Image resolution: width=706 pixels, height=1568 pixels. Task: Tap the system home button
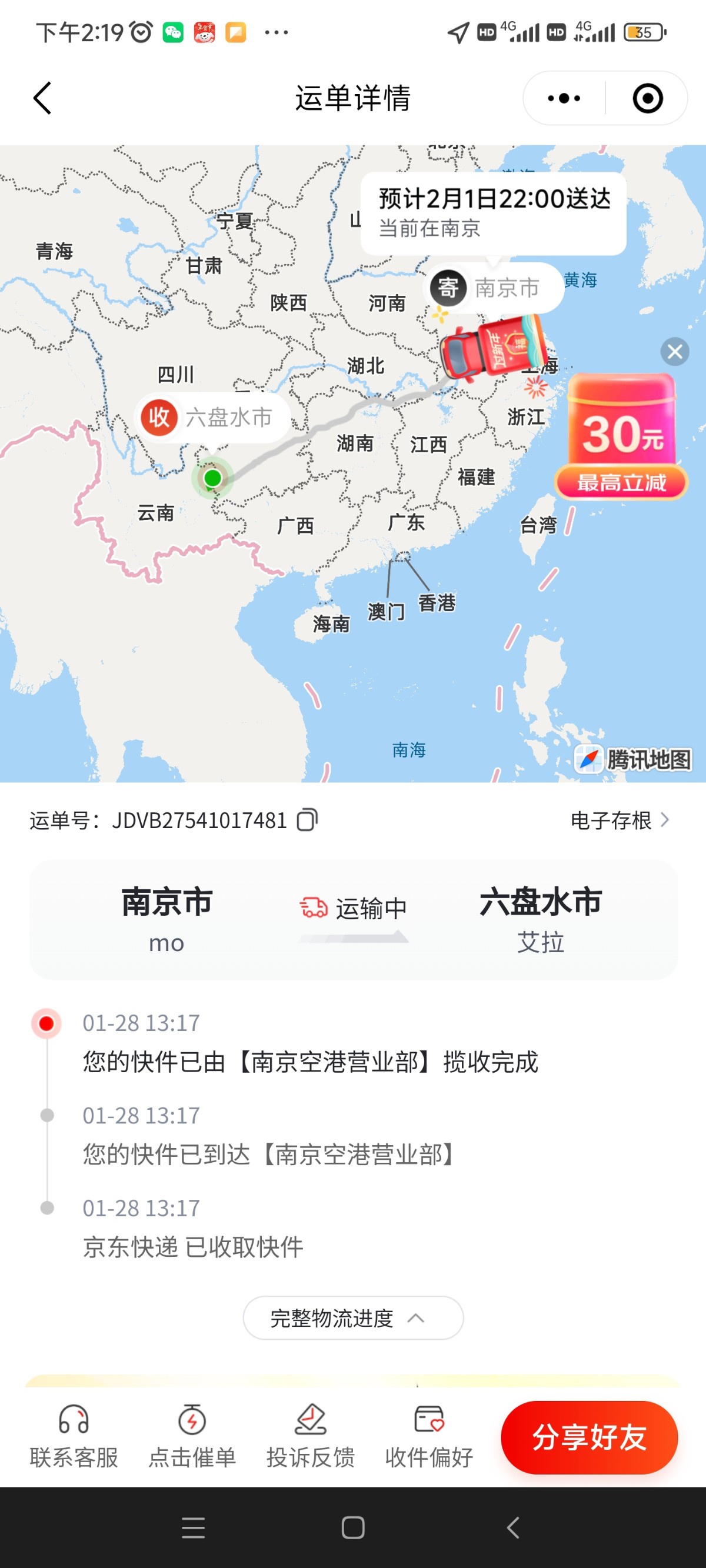[354, 1527]
